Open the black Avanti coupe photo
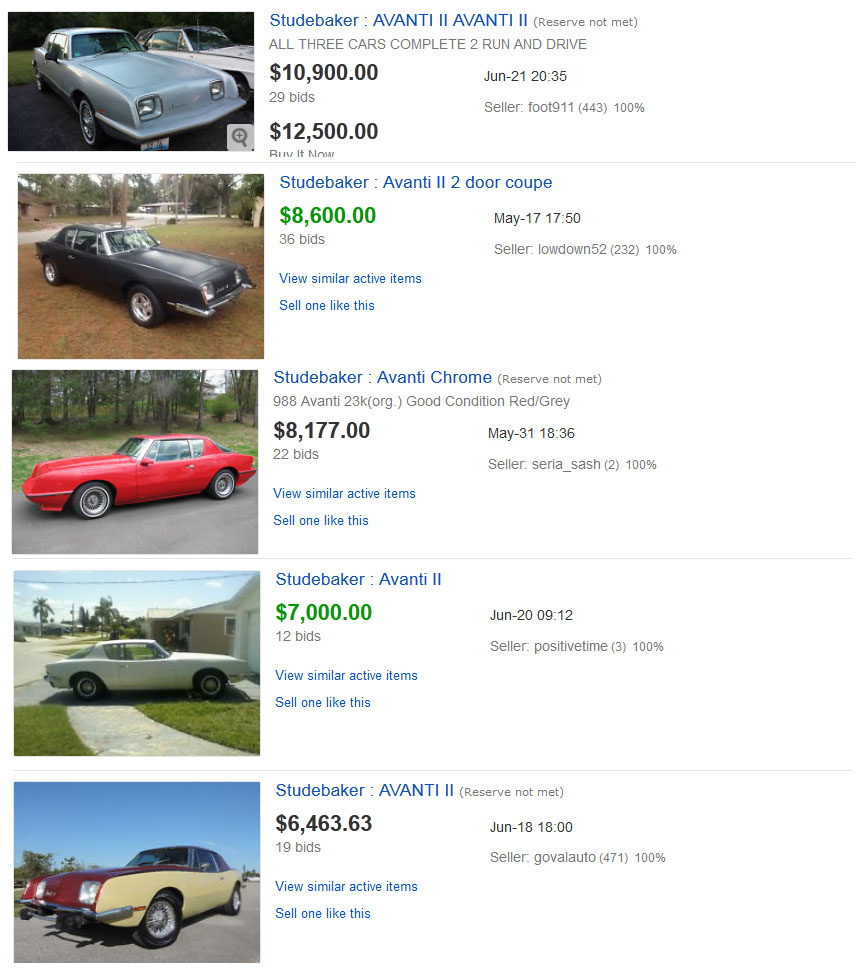865x980 pixels. click(141, 266)
